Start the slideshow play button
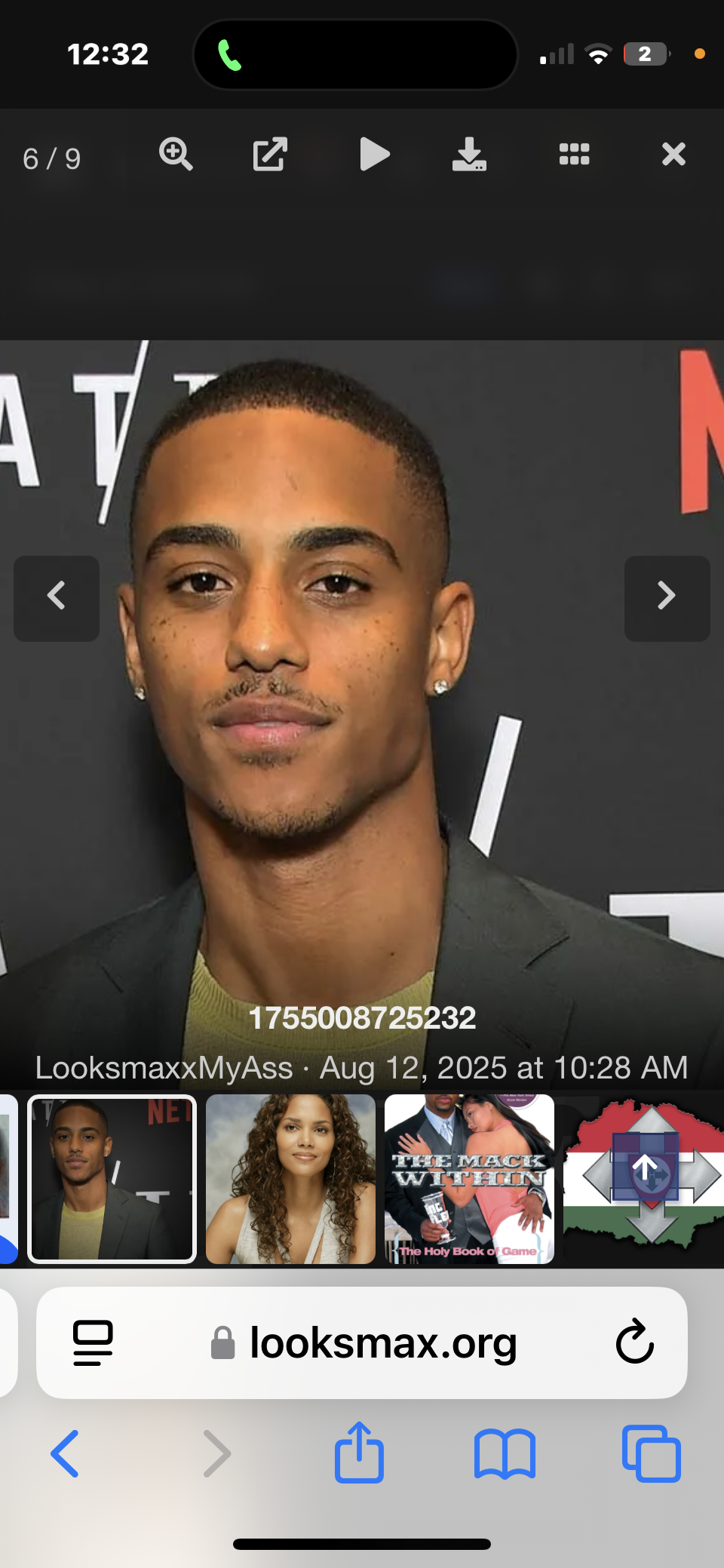This screenshot has height=1568, width=724. pyautogui.click(x=373, y=155)
